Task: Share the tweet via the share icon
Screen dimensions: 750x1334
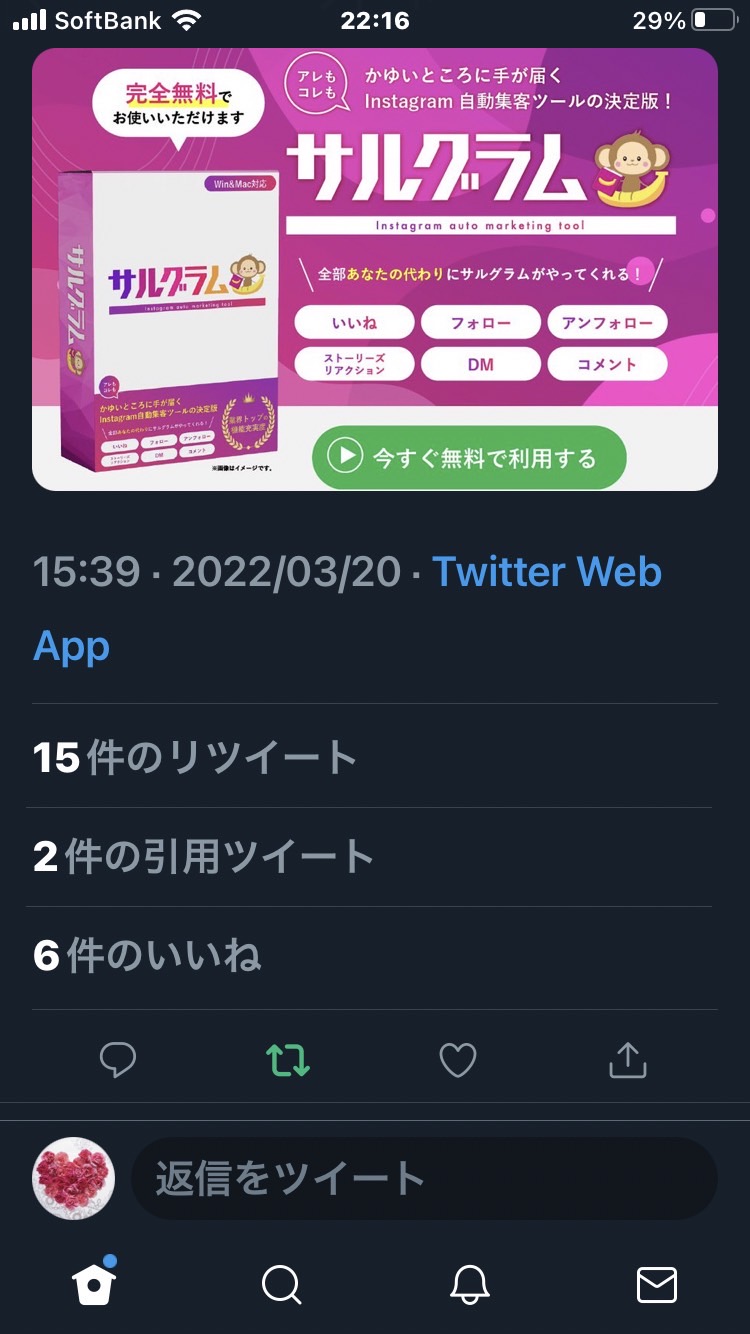Action: tap(628, 1060)
